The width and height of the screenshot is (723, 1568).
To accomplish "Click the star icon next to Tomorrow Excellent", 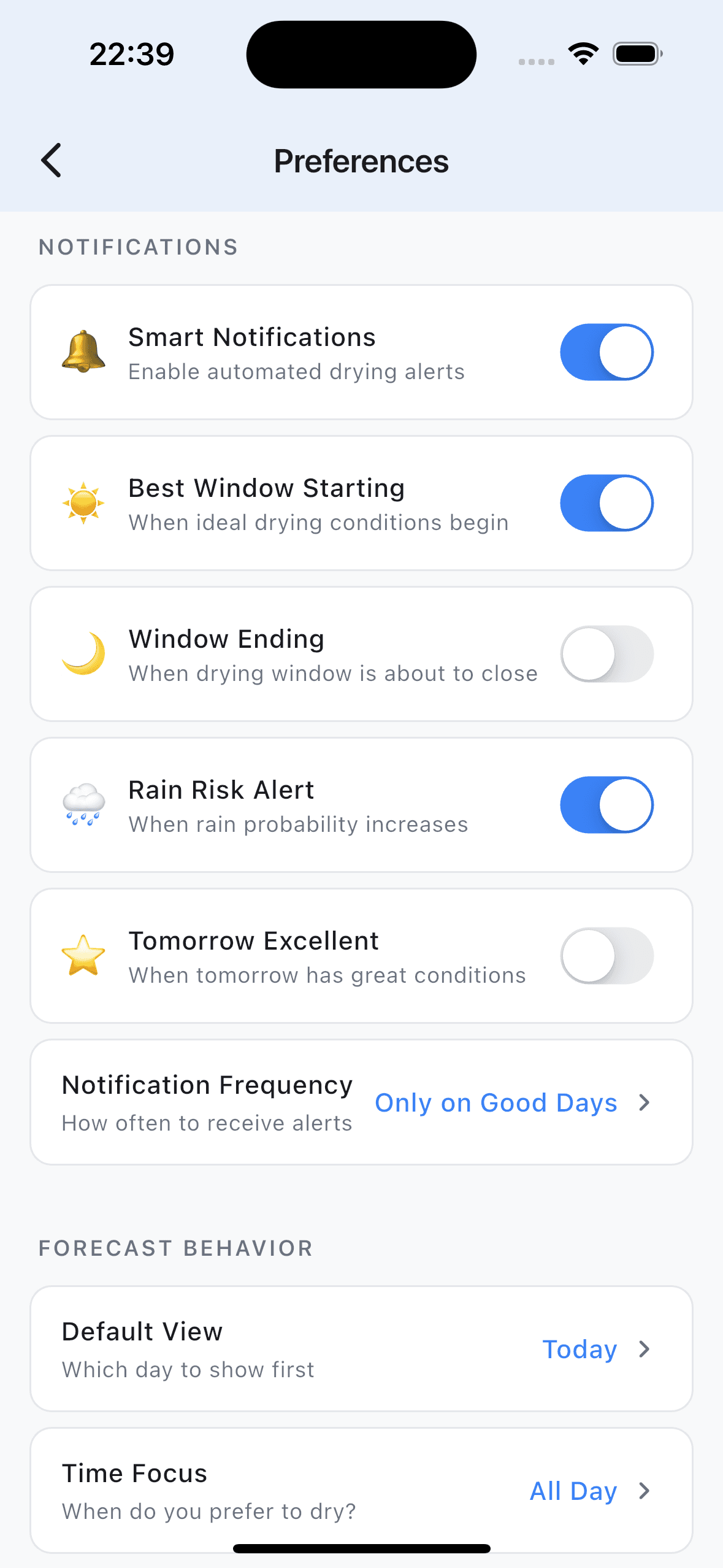I will tap(85, 956).
